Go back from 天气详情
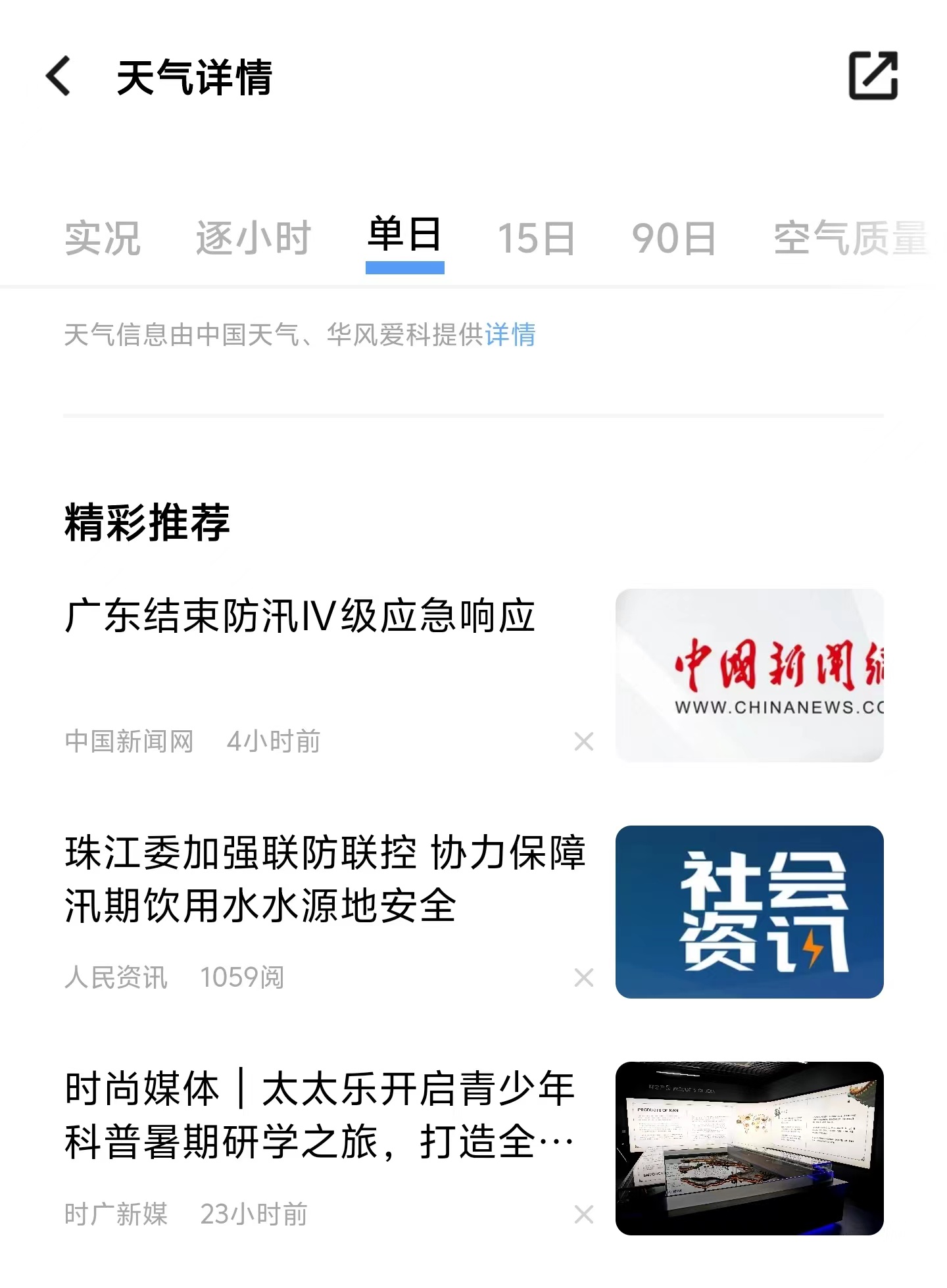The height and width of the screenshot is (1288, 947). tap(59, 76)
